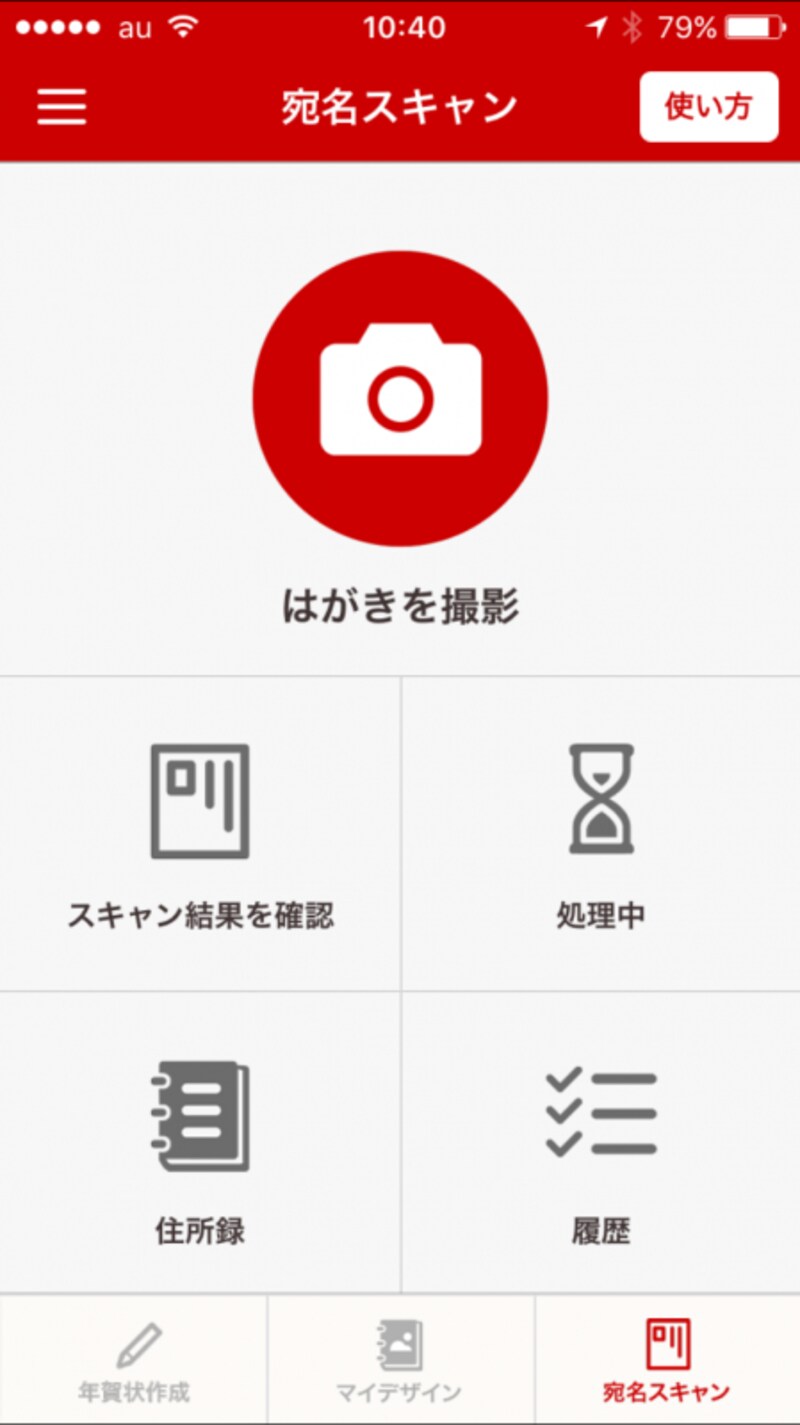The height and width of the screenshot is (1425, 800).
Task: Open the 処理中 processing list
Action: coord(601,833)
